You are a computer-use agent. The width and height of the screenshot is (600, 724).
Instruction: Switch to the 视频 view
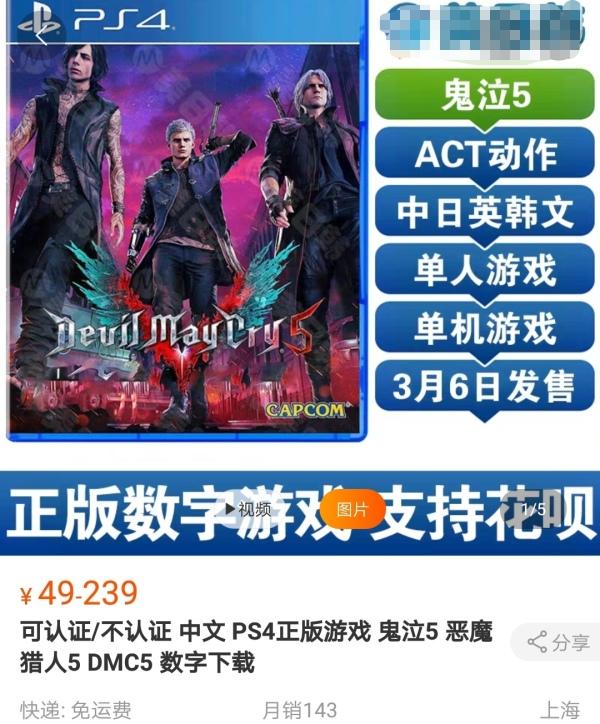[248, 509]
